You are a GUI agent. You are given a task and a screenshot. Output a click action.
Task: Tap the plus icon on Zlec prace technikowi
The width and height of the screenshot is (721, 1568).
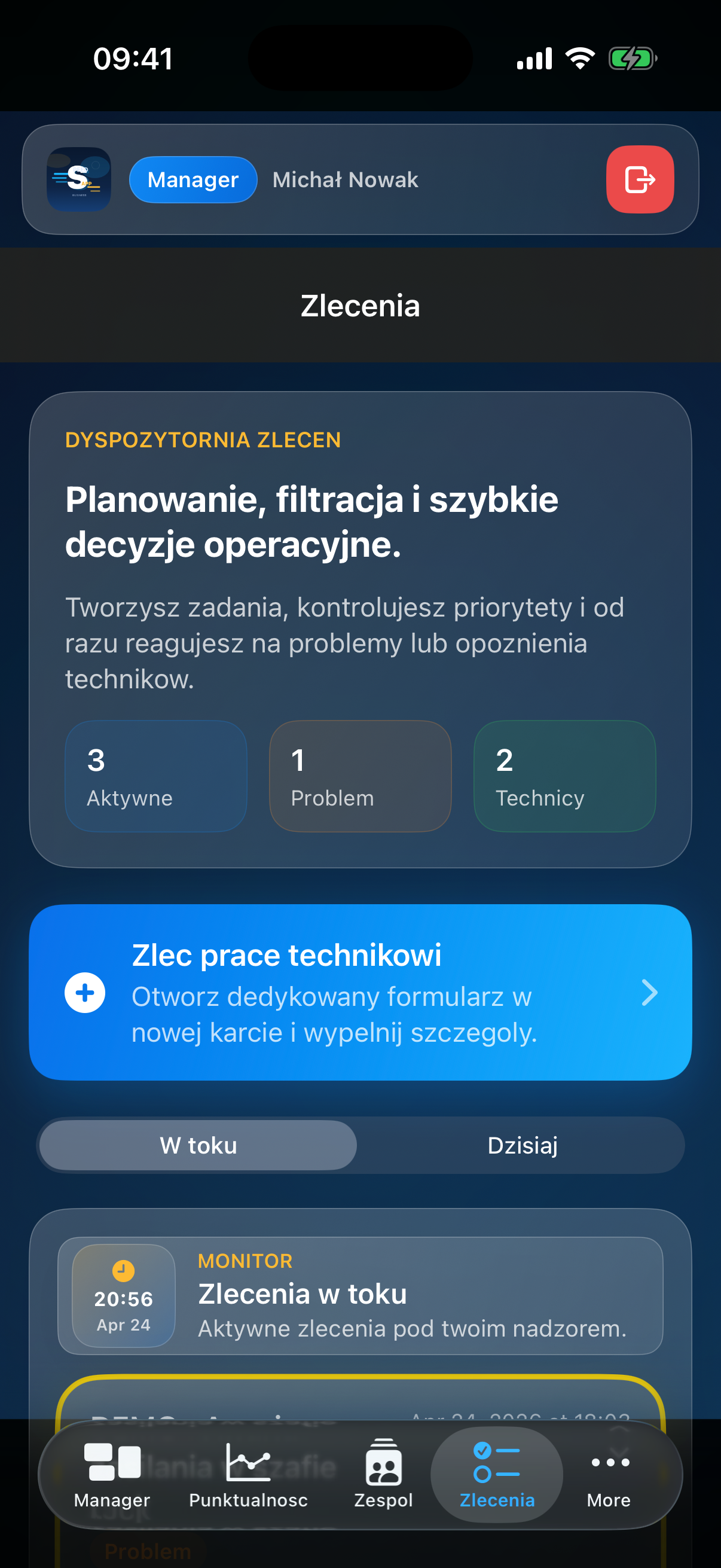[x=85, y=992]
